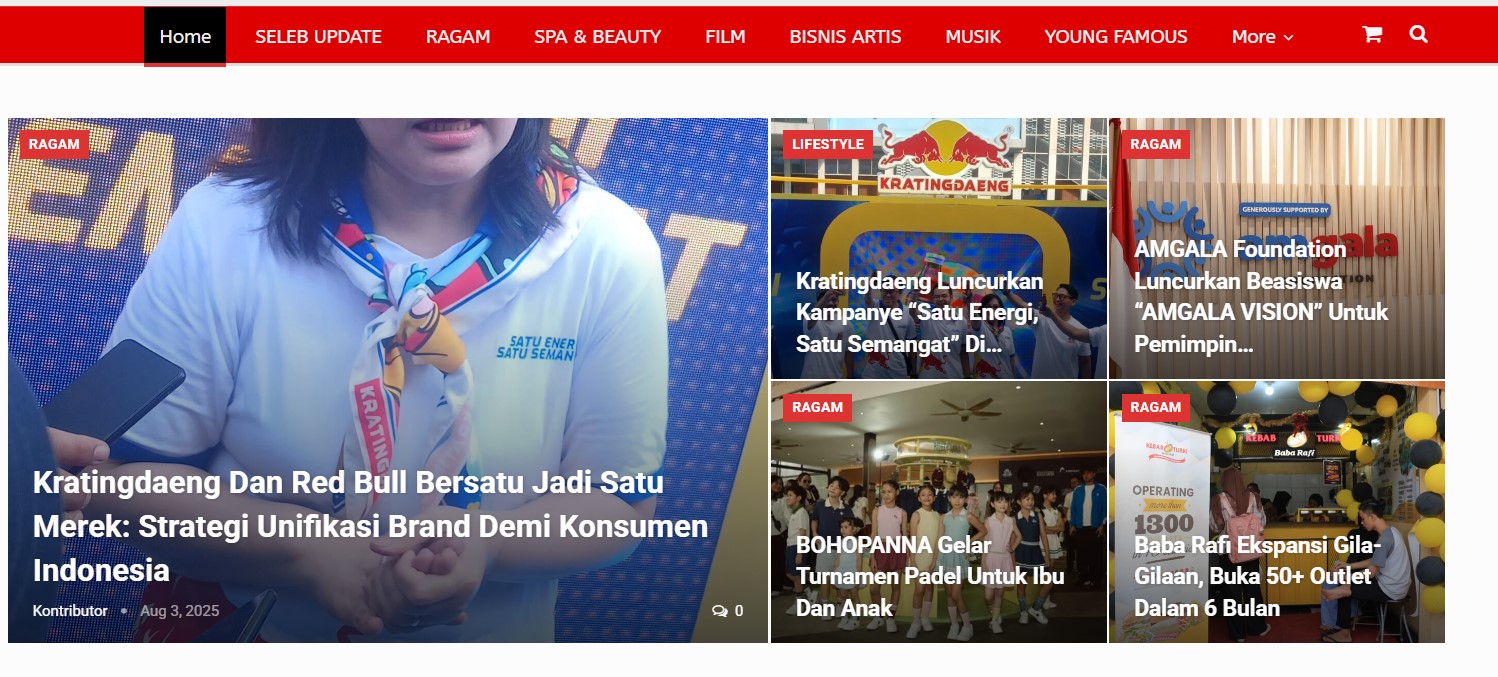
Task: Open the Kratingdaeng Luncurkan Kampanye article
Action: point(919,312)
